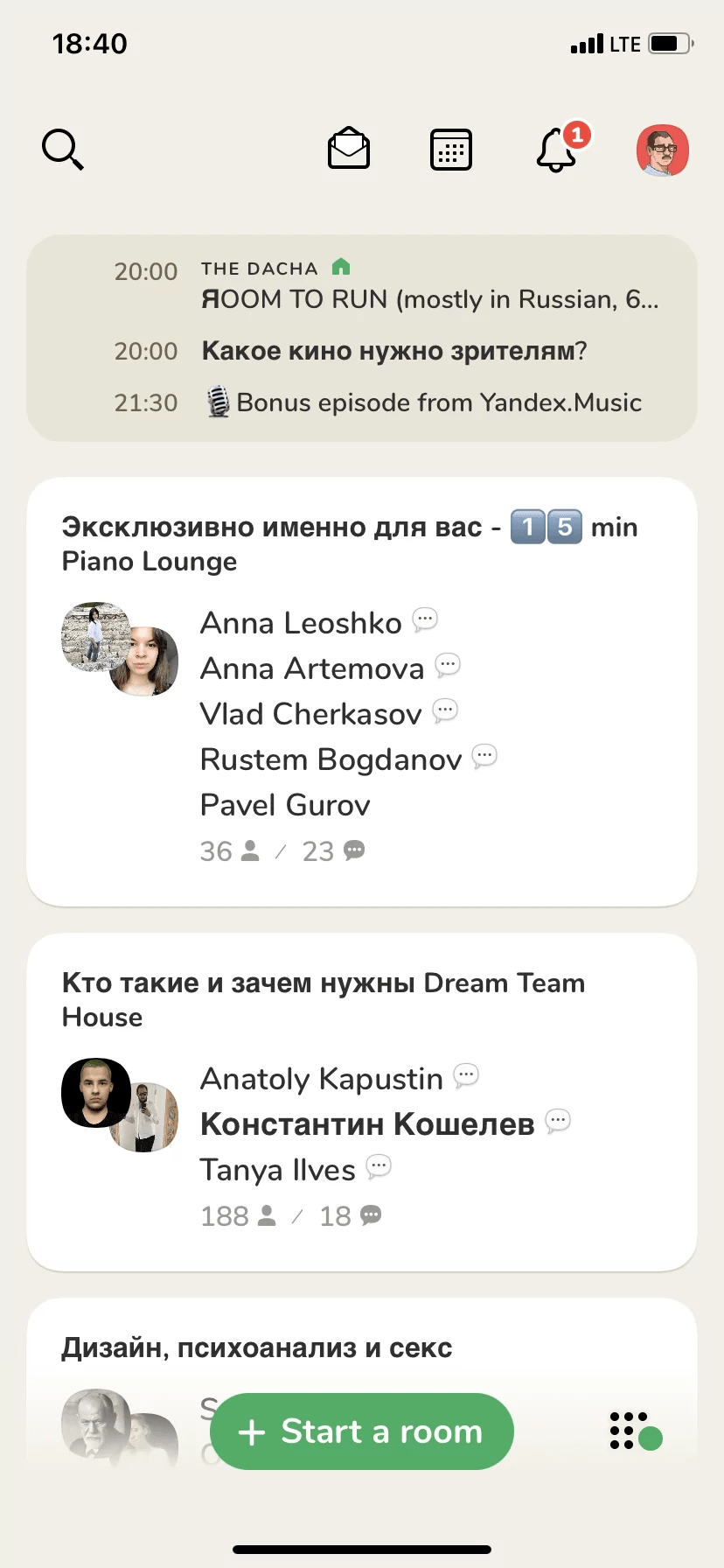The height and width of the screenshot is (1568, 724).
Task: Open the Piano Lounge room card
Action: coord(362,691)
